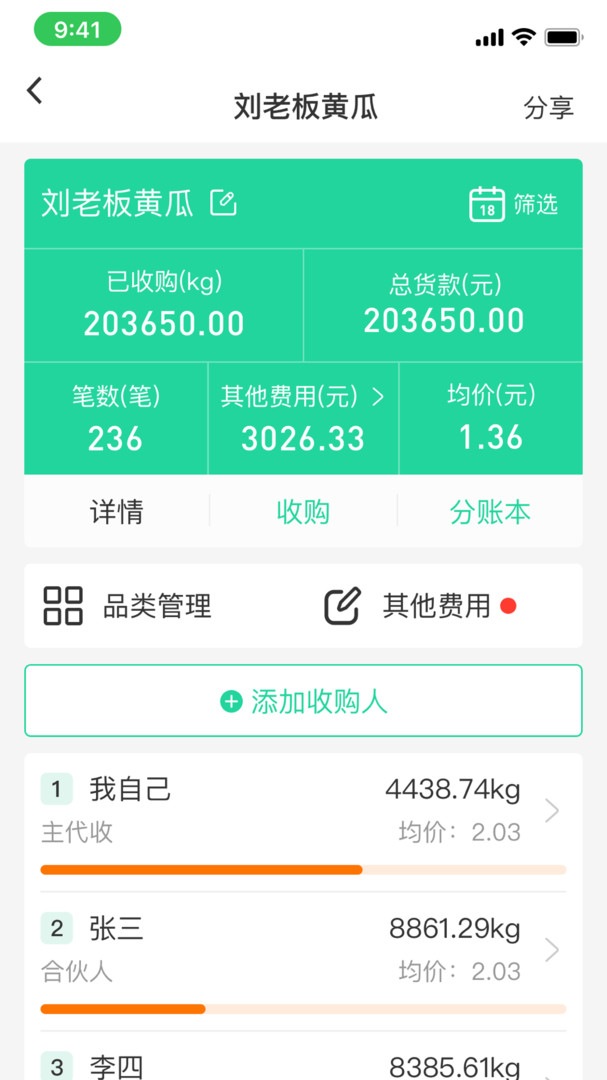The height and width of the screenshot is (1080, 607).
Task: Open the 筛选 date filter
Action: coord(513,204)
